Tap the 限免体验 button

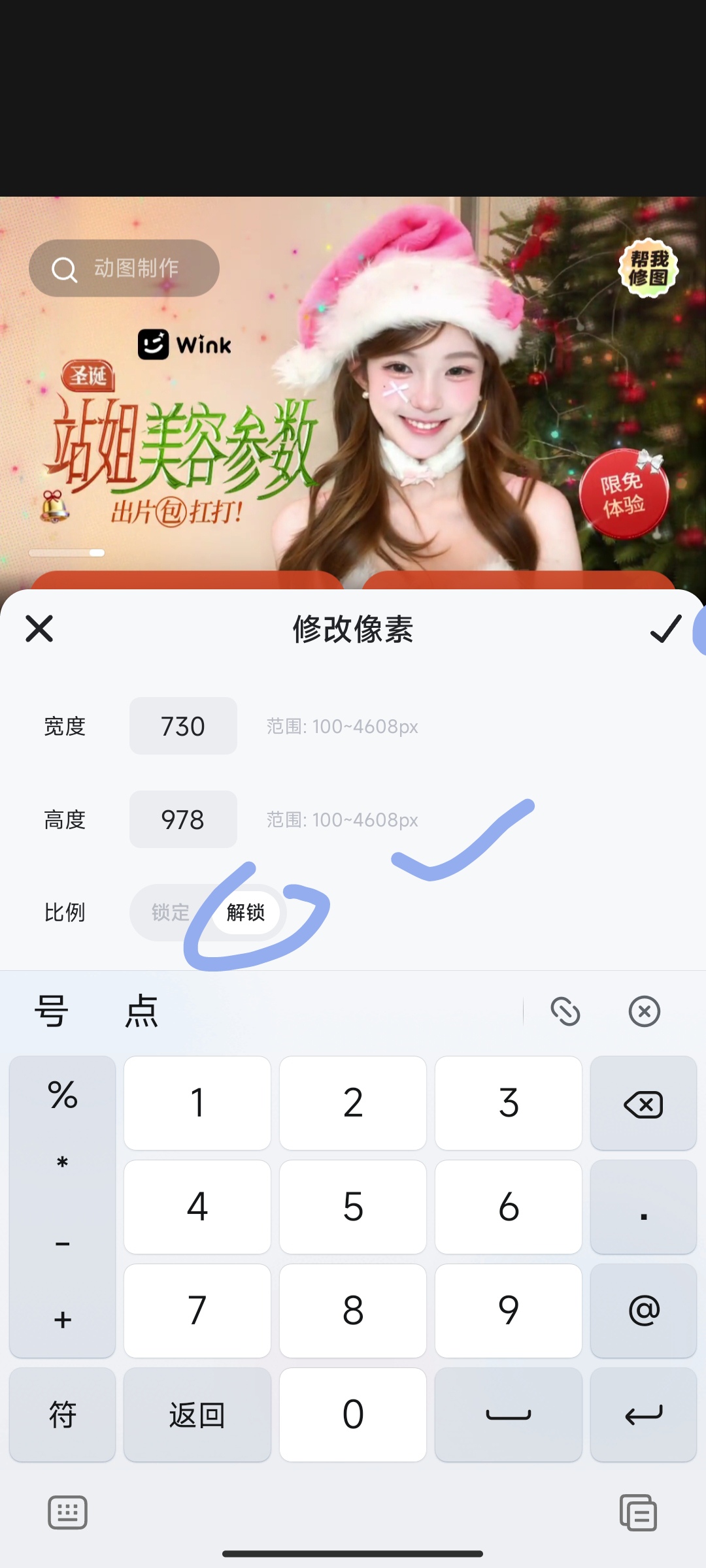[623, 494]
